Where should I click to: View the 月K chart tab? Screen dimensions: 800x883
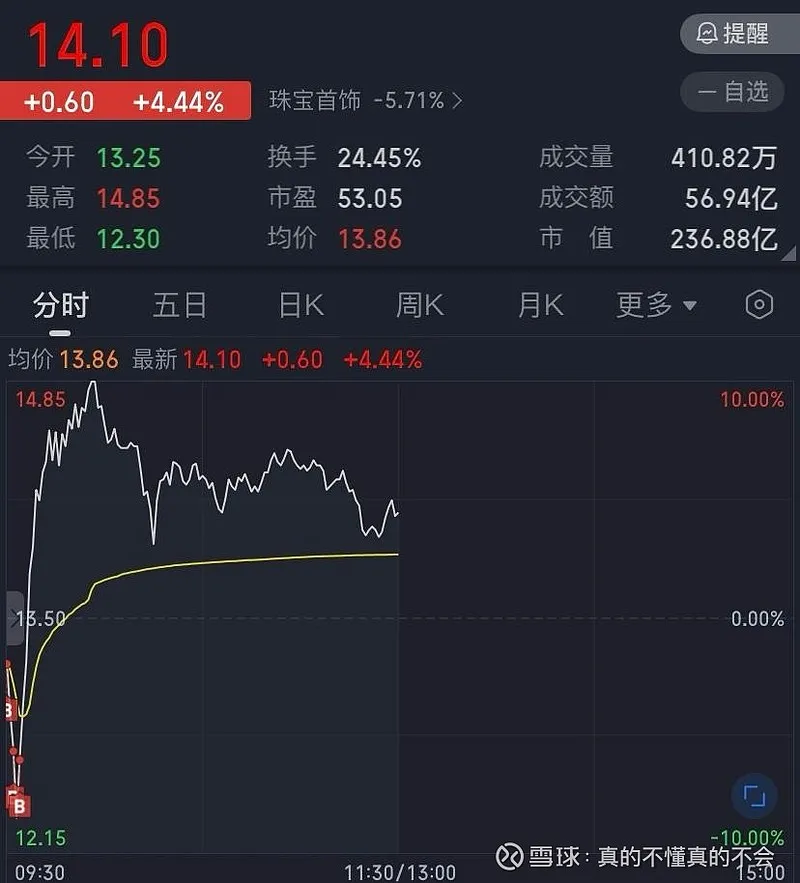[540, 305]
